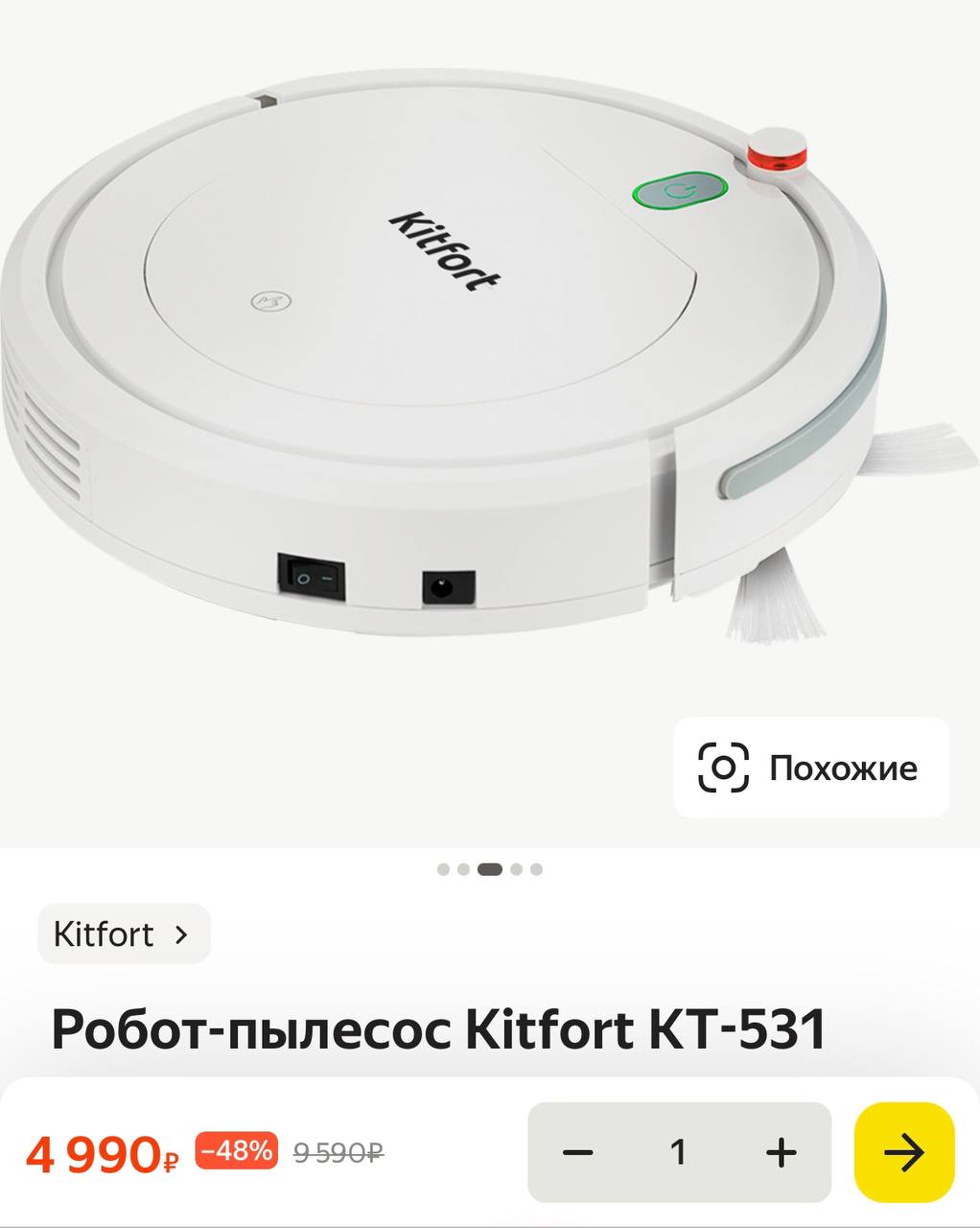Find similar products with Похожие button
Viewport: 980px width, 1228px height.
(811, 767)
